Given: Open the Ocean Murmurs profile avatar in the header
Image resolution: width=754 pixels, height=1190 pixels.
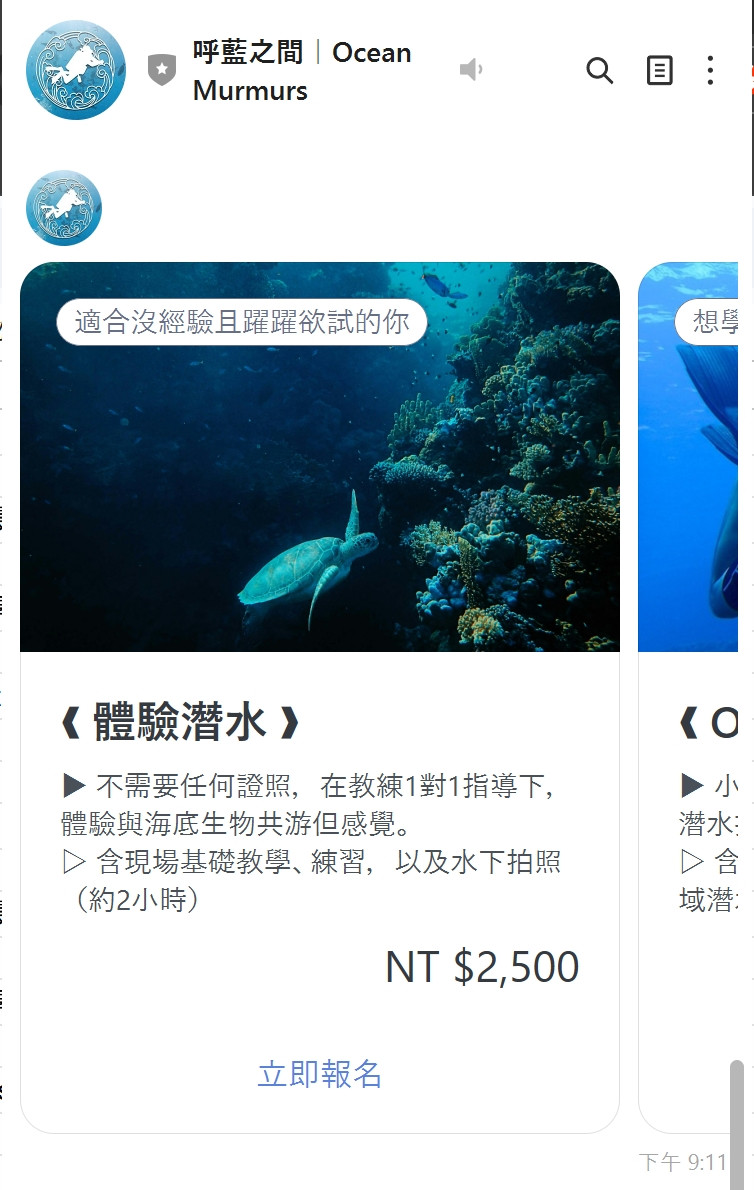Looking at the screenshot, I should (x=76, y=70).
